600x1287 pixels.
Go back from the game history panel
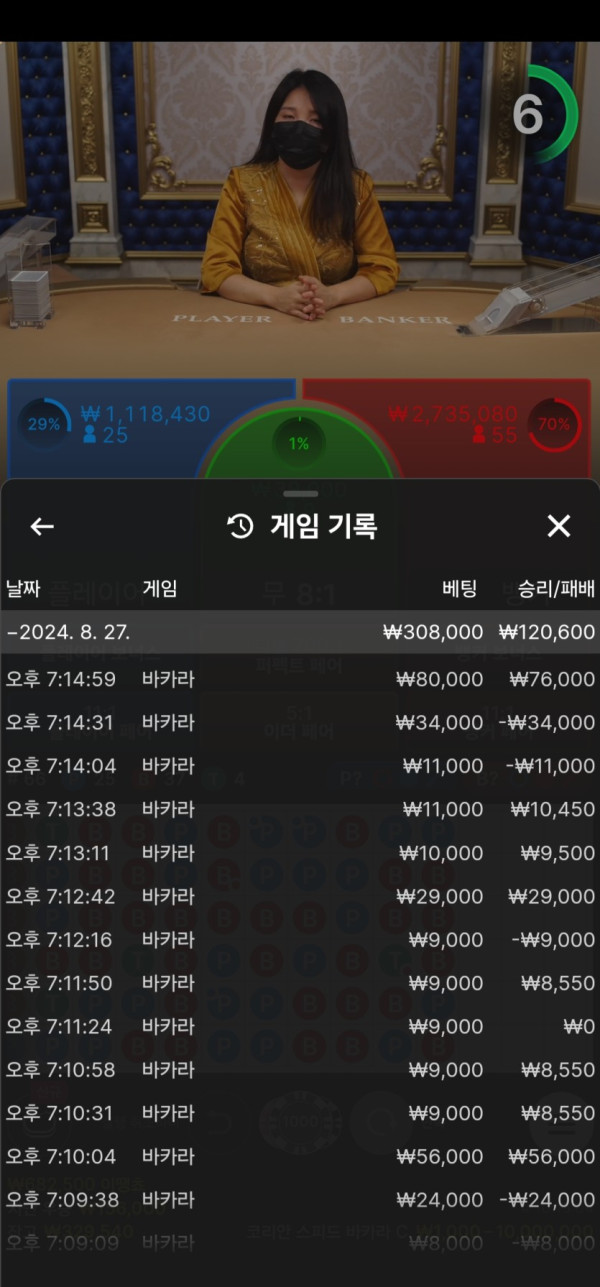click(42, 527)
